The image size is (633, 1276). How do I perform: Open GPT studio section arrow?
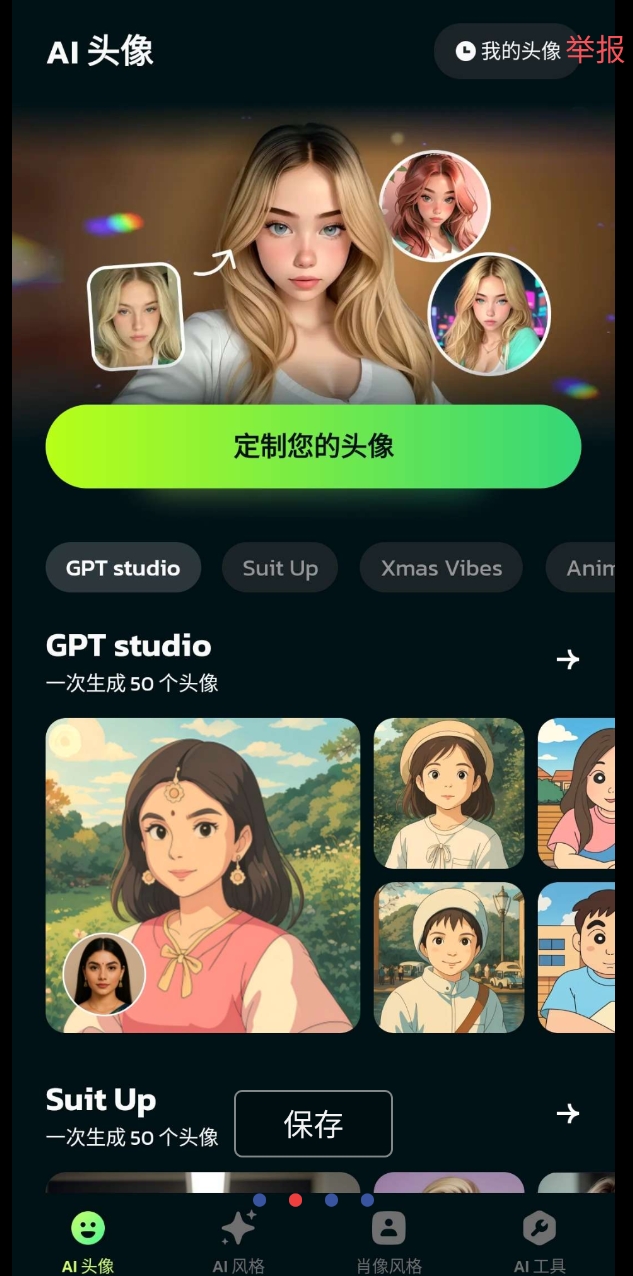567,659
